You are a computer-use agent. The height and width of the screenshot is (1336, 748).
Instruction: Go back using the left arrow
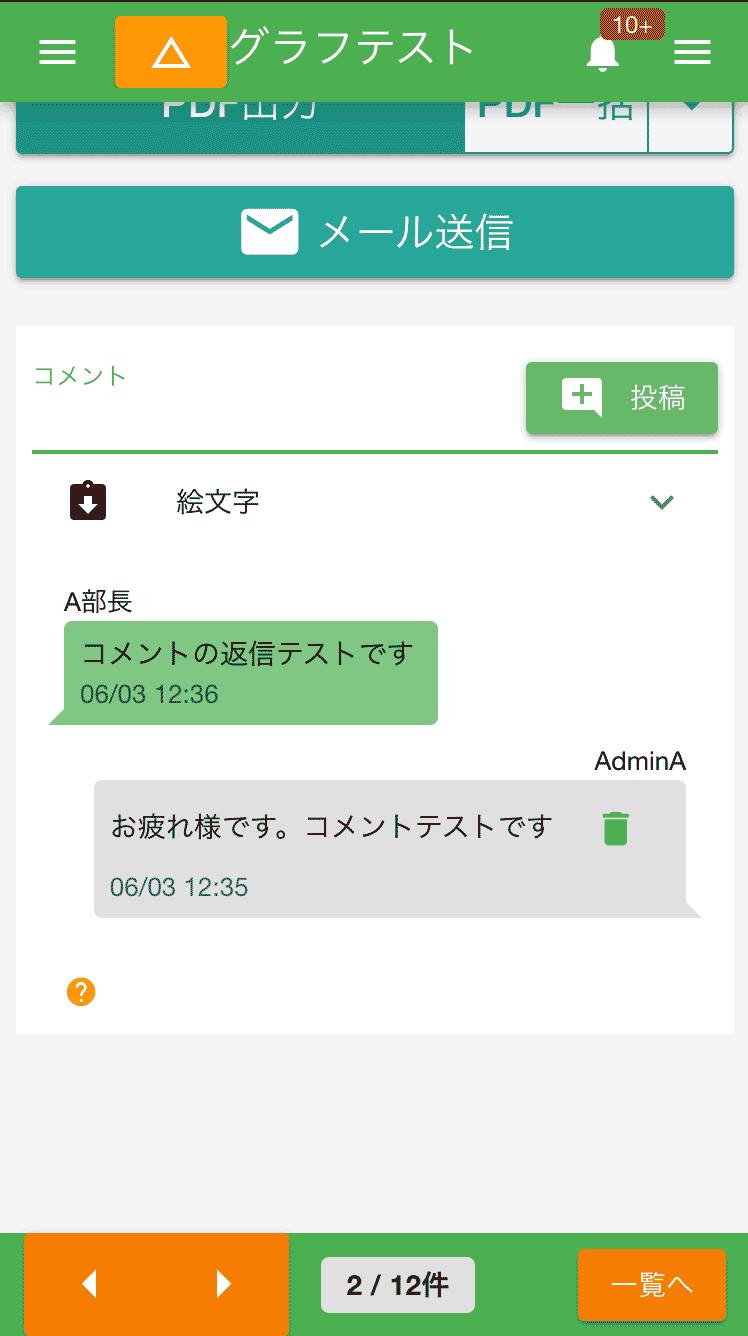(x=89, y=1285)
